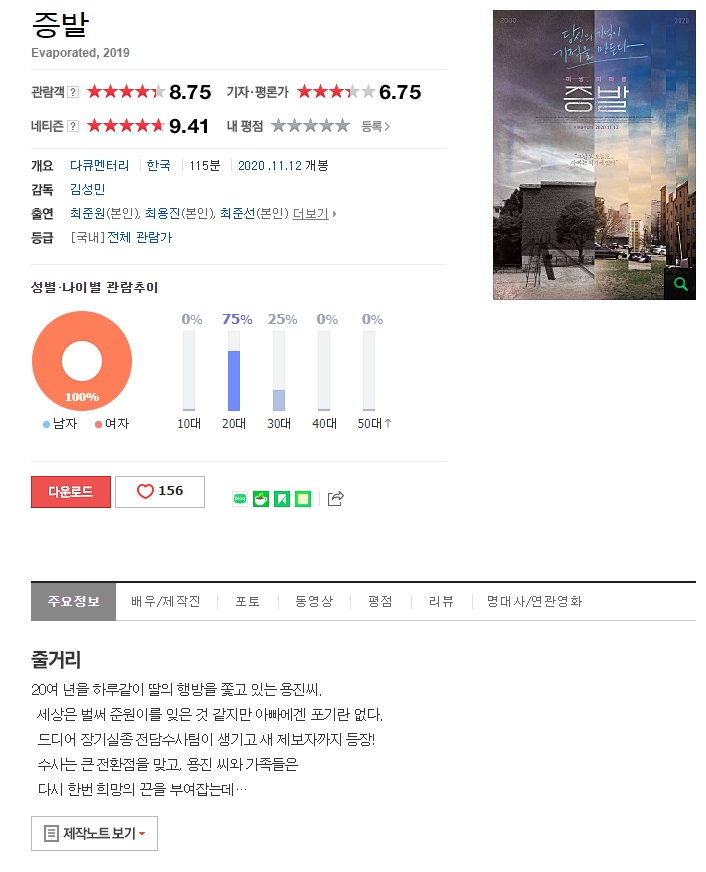
Task: Share to Naver Blog
Action: [x=240, y=498]
